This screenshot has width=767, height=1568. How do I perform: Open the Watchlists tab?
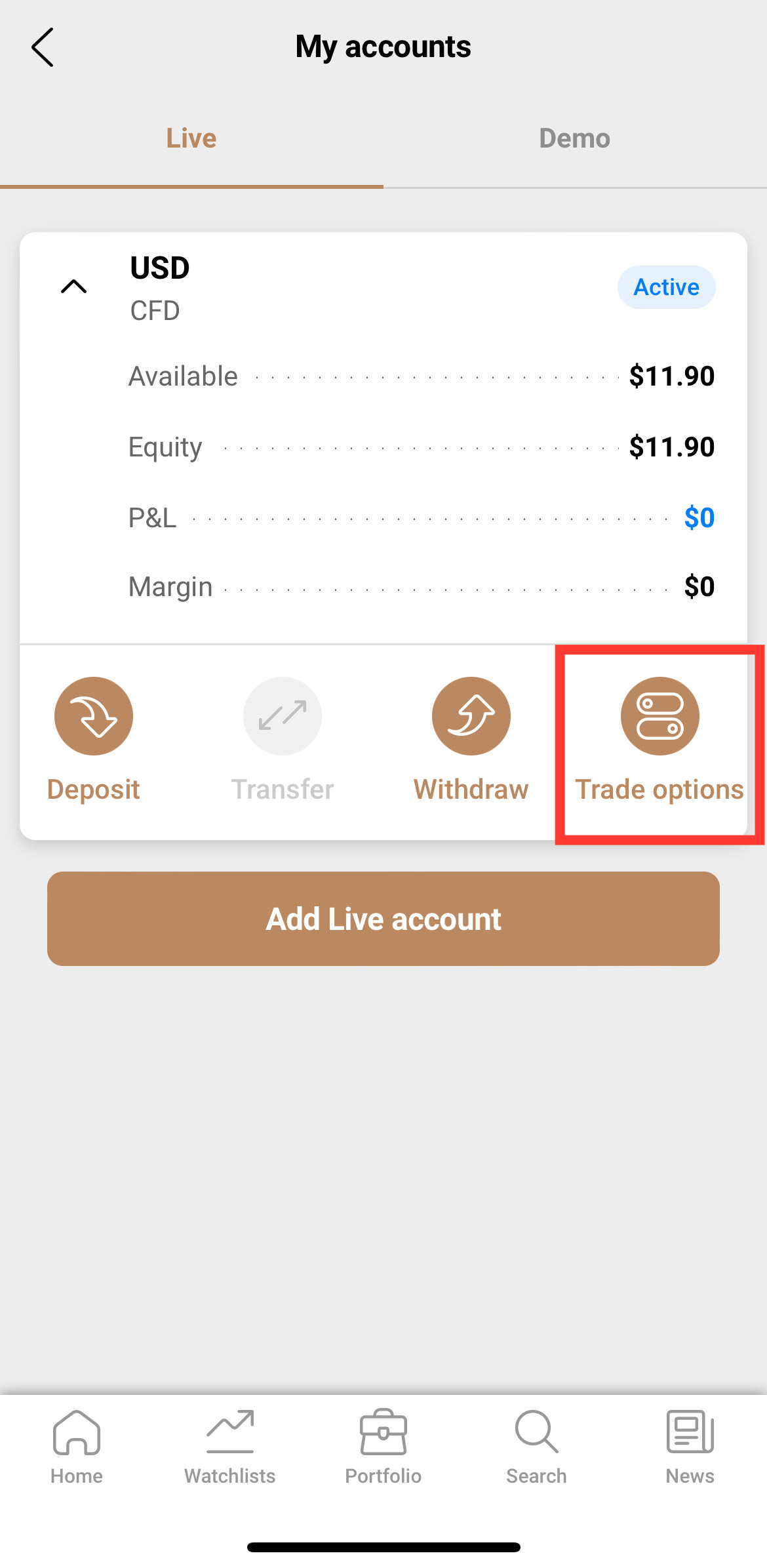[x=230, y=1447]
